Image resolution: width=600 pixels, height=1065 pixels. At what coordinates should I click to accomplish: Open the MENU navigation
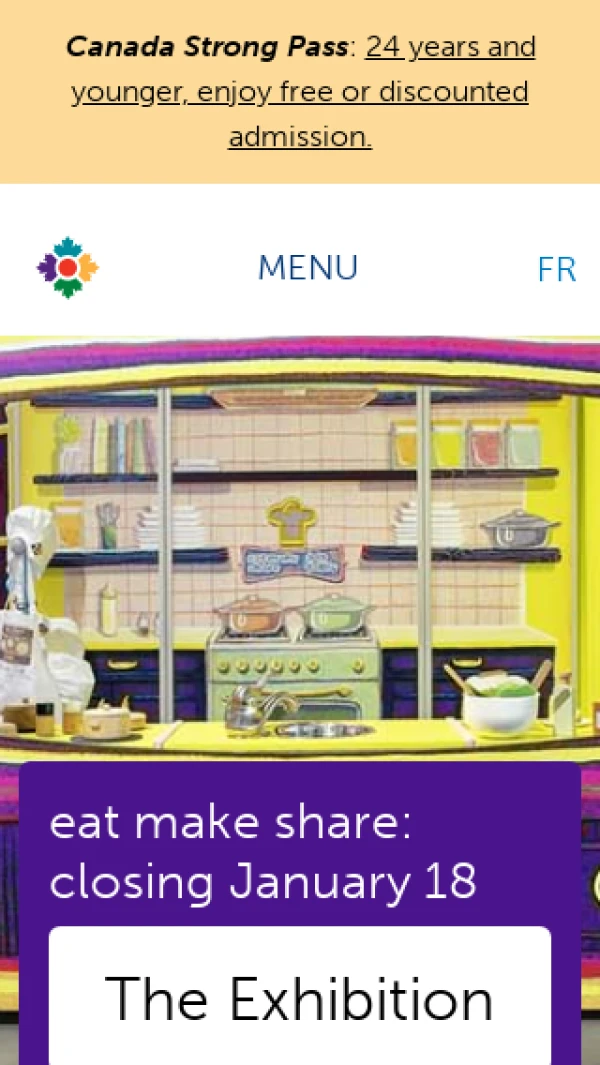pos(307,268)
